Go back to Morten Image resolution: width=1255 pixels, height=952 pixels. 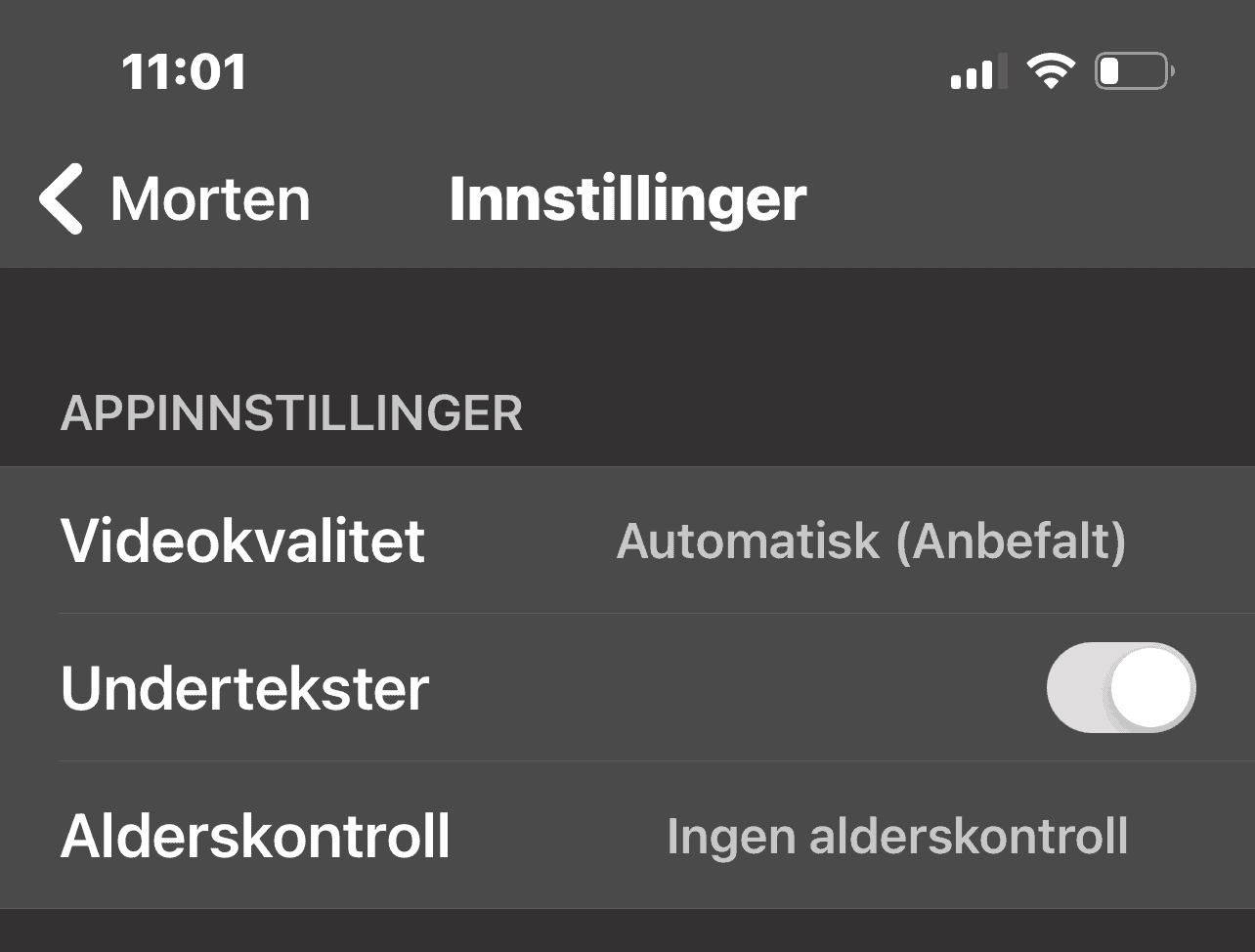(176, 199)
